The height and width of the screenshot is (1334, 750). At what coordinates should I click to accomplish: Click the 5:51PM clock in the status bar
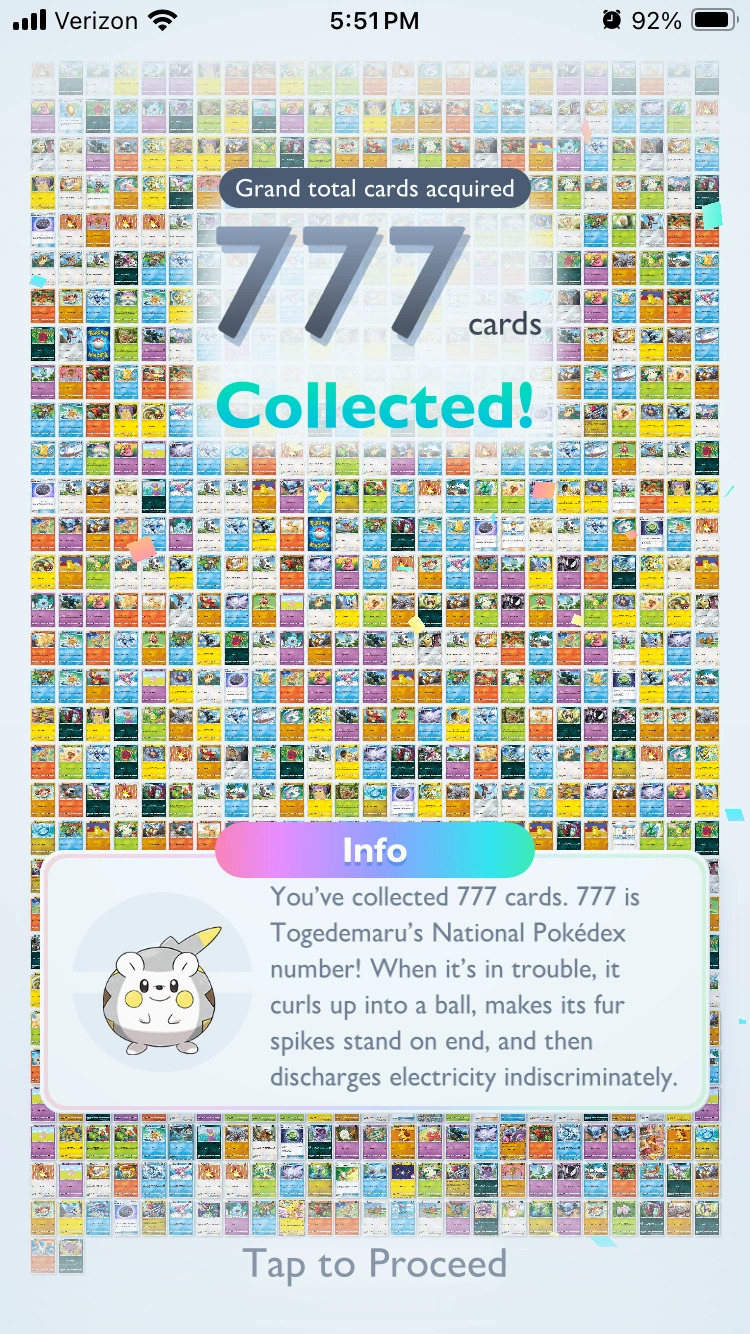pyautogui.click(x=375, y=18)
